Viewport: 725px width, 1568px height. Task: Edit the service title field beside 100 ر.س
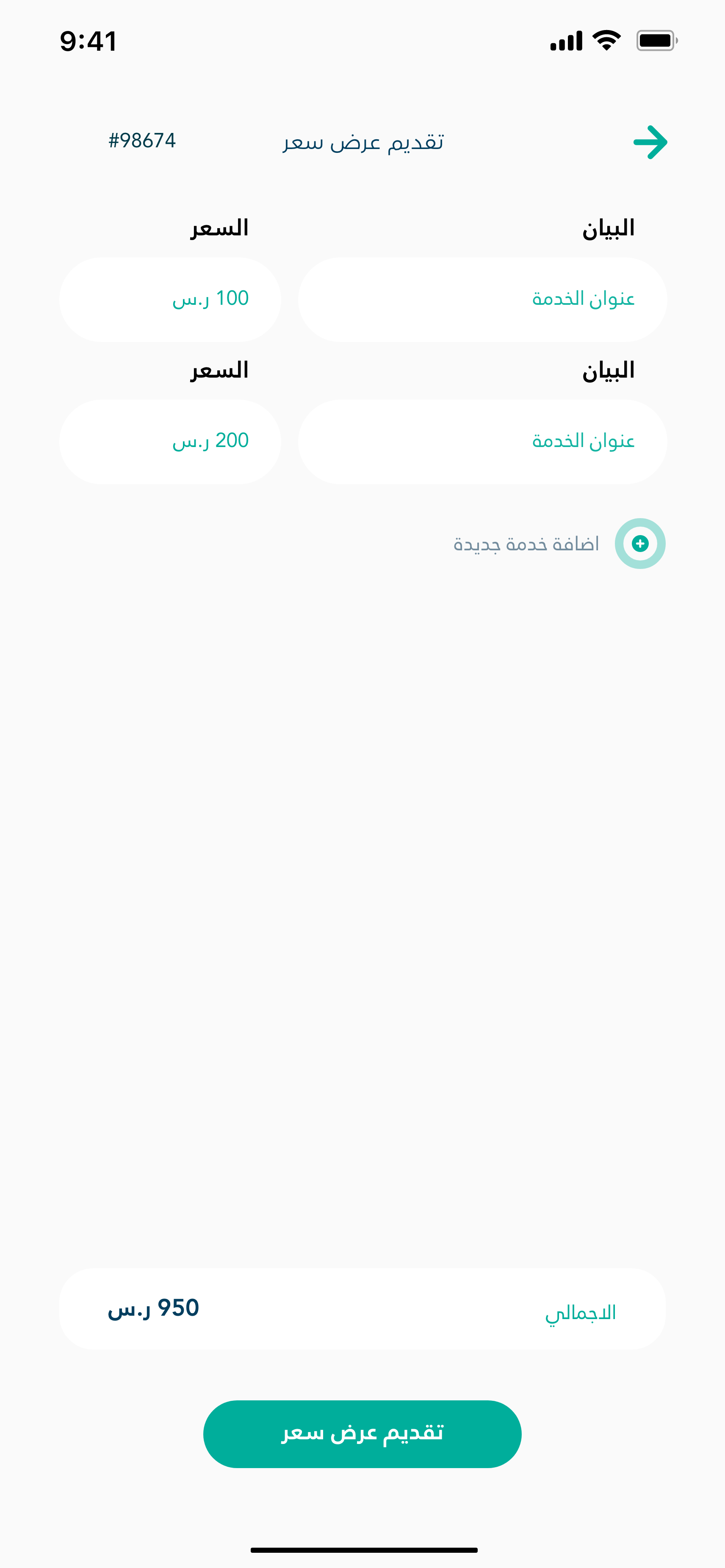click(482, 299)
